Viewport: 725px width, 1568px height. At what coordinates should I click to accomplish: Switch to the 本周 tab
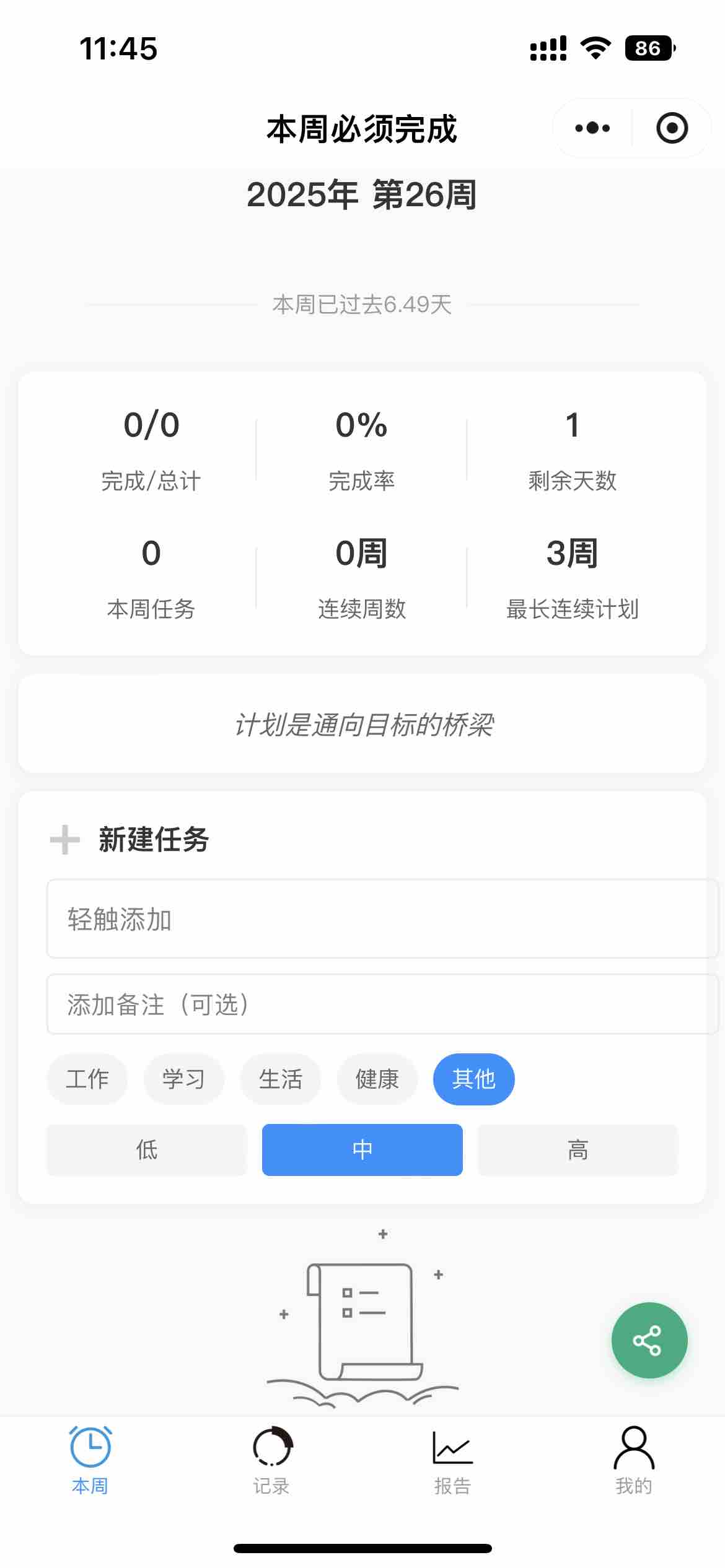click(90, 1460)
